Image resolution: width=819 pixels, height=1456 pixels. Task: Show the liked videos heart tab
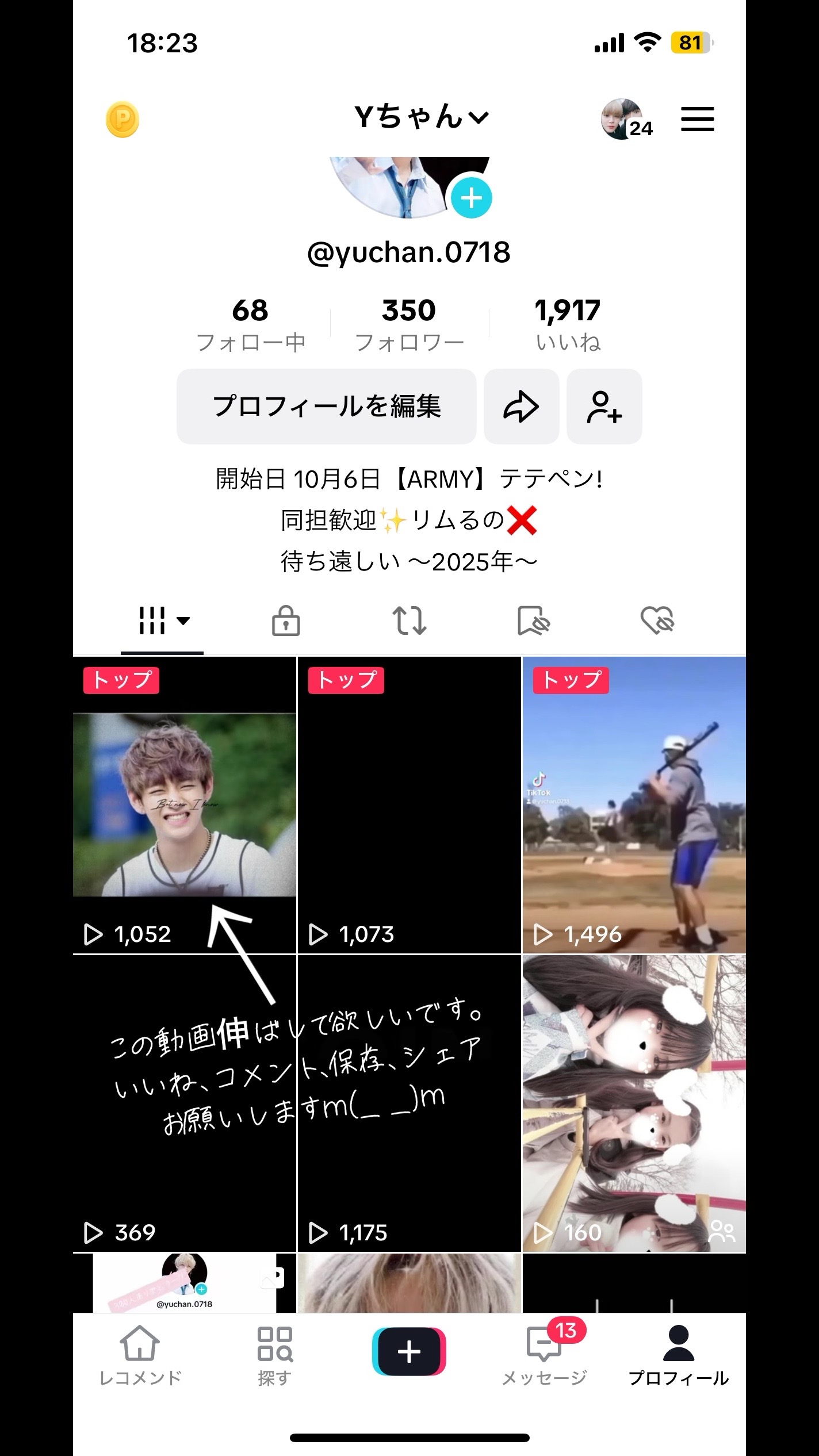pyautogui.click(x=657, y=621)
